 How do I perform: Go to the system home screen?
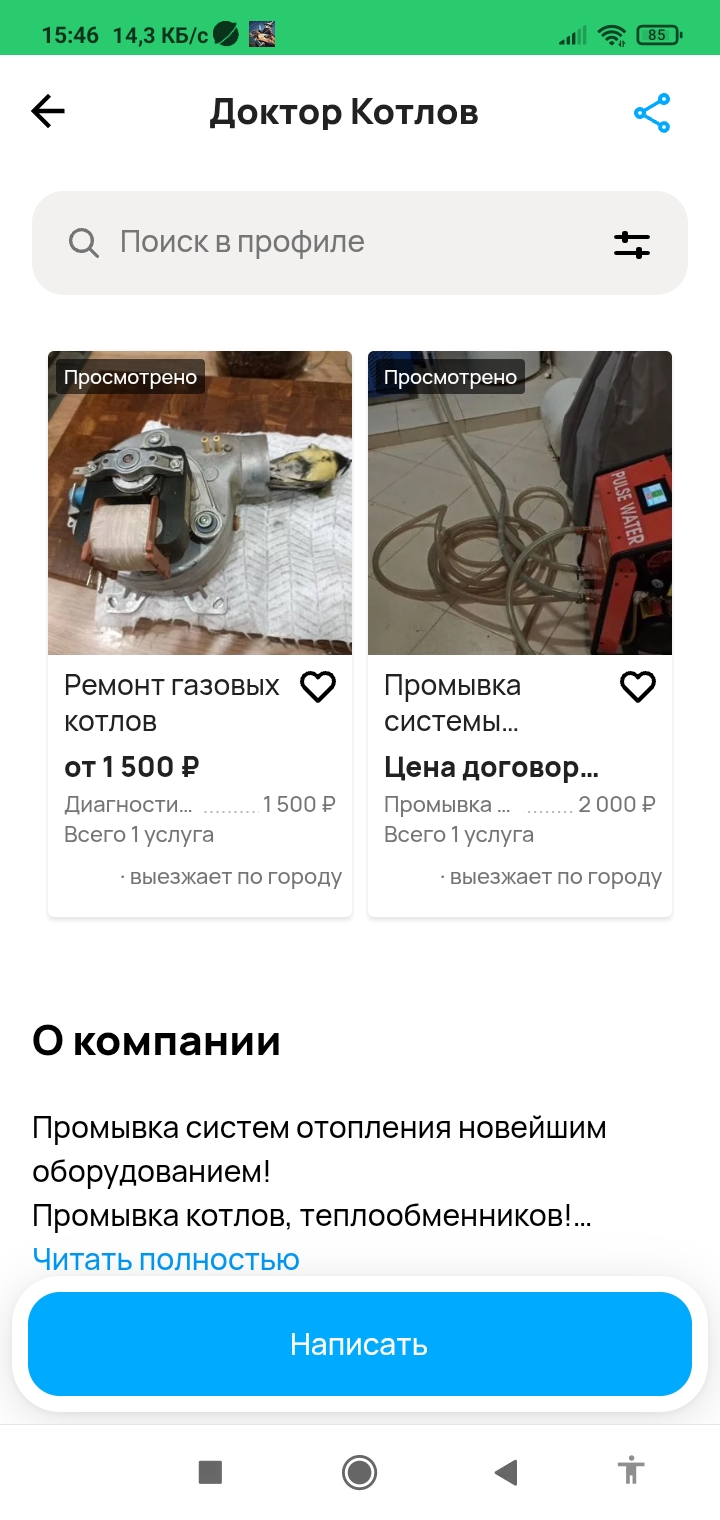coord(359,1471)
